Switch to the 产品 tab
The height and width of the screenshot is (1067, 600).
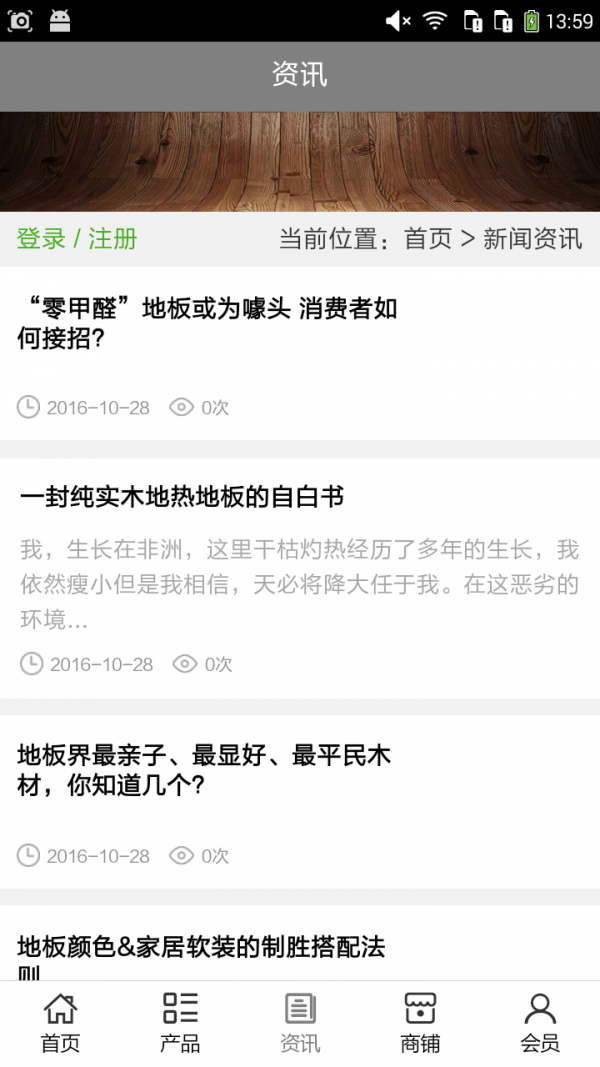pyautogui.click(x=180, y=1023)
